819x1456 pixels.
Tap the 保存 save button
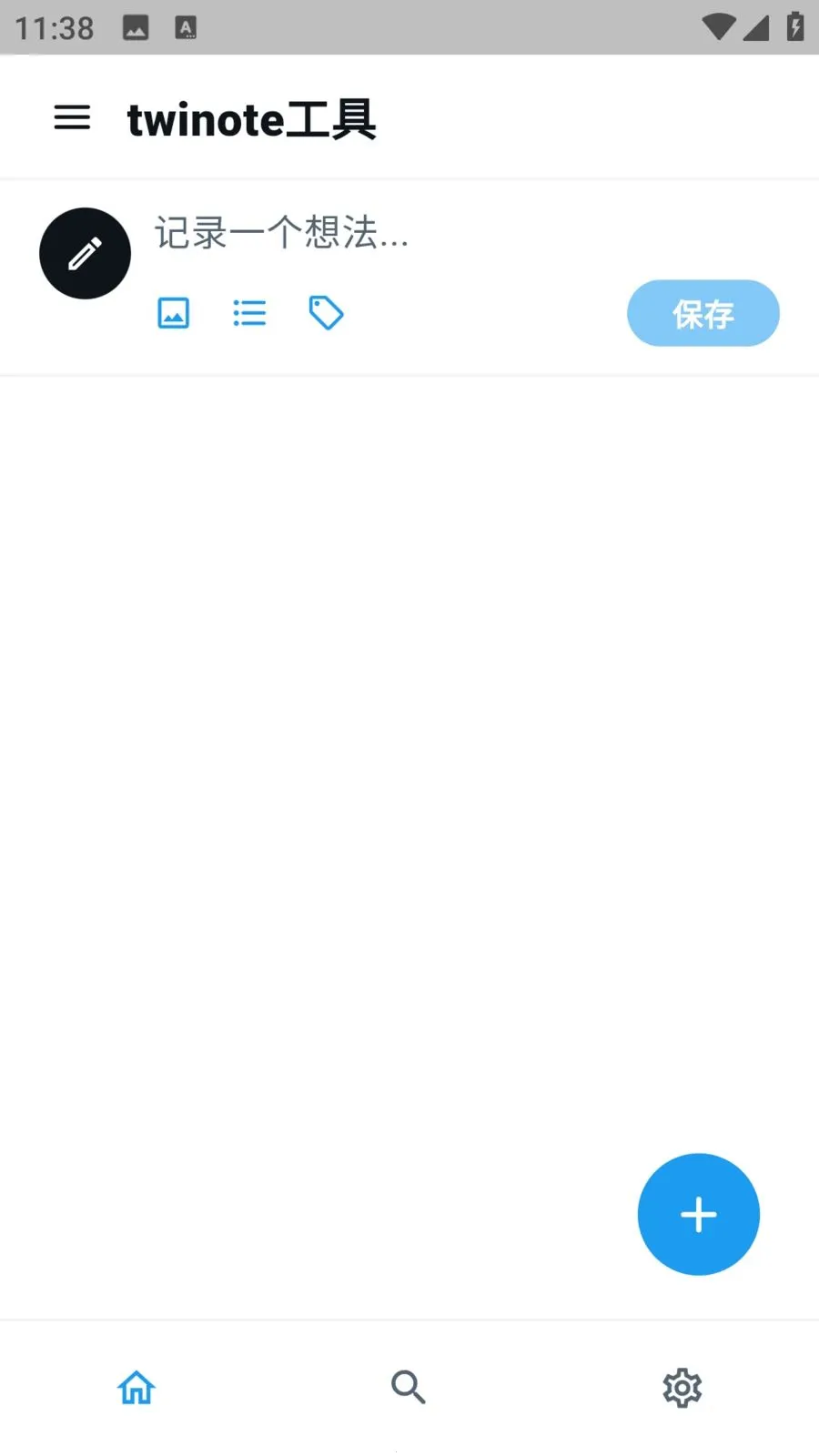tap(703, 313)
